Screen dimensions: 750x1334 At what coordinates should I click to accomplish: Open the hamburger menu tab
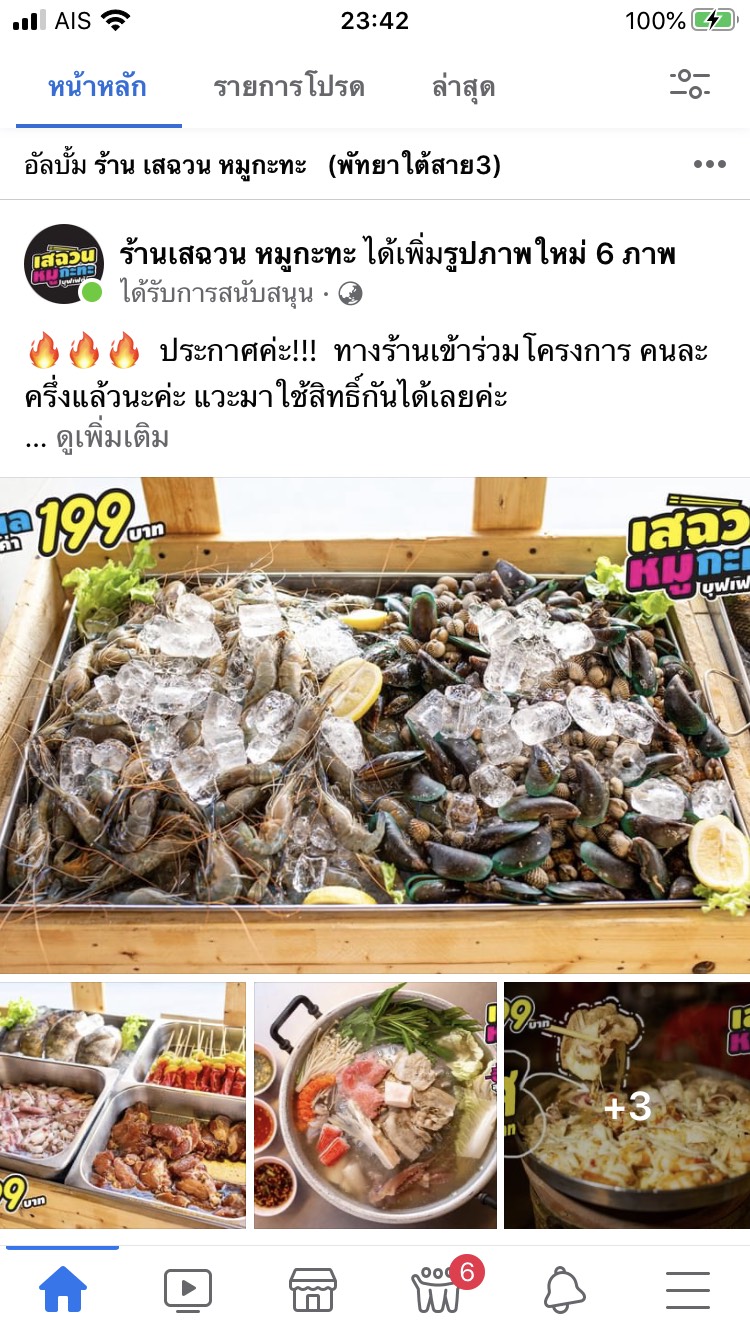pos(688,1290)
